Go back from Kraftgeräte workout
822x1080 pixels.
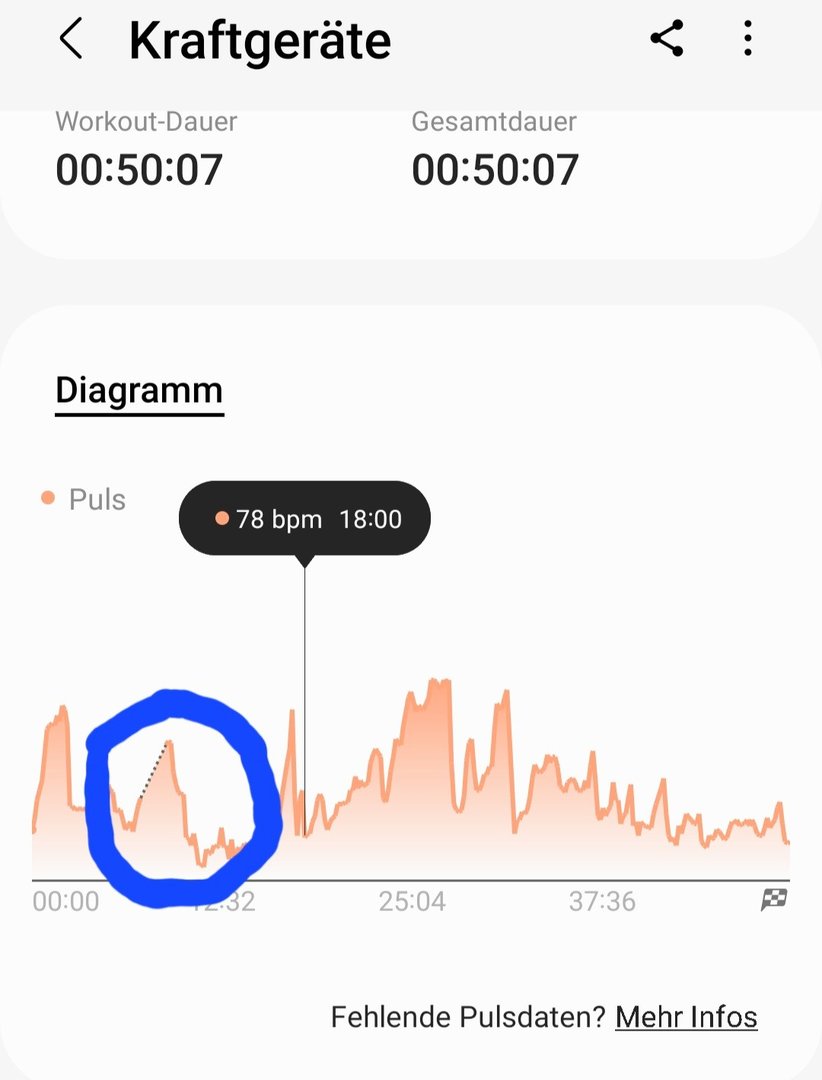[x=70, y=41]
